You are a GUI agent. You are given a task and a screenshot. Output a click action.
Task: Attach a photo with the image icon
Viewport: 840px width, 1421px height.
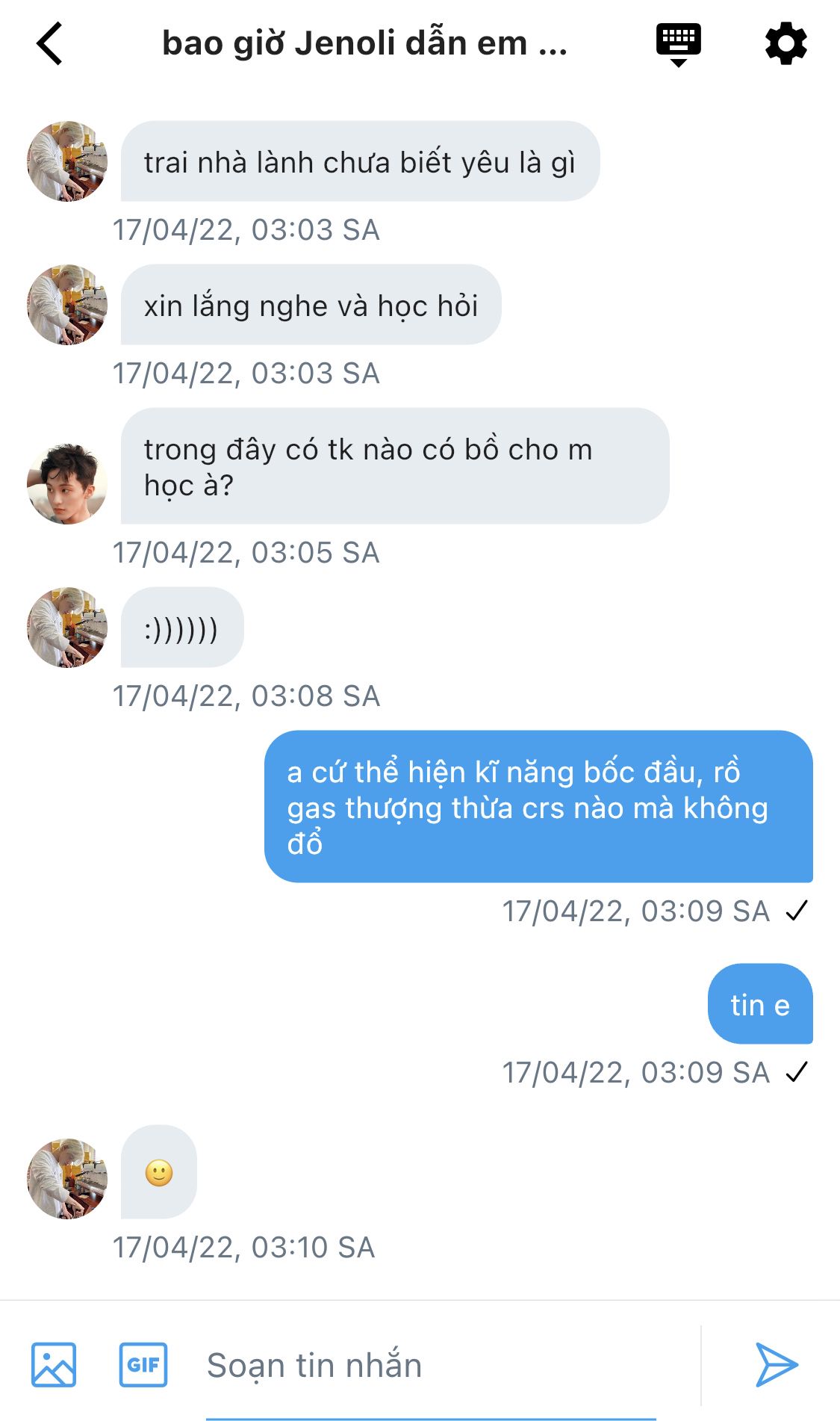[54, 1364]
